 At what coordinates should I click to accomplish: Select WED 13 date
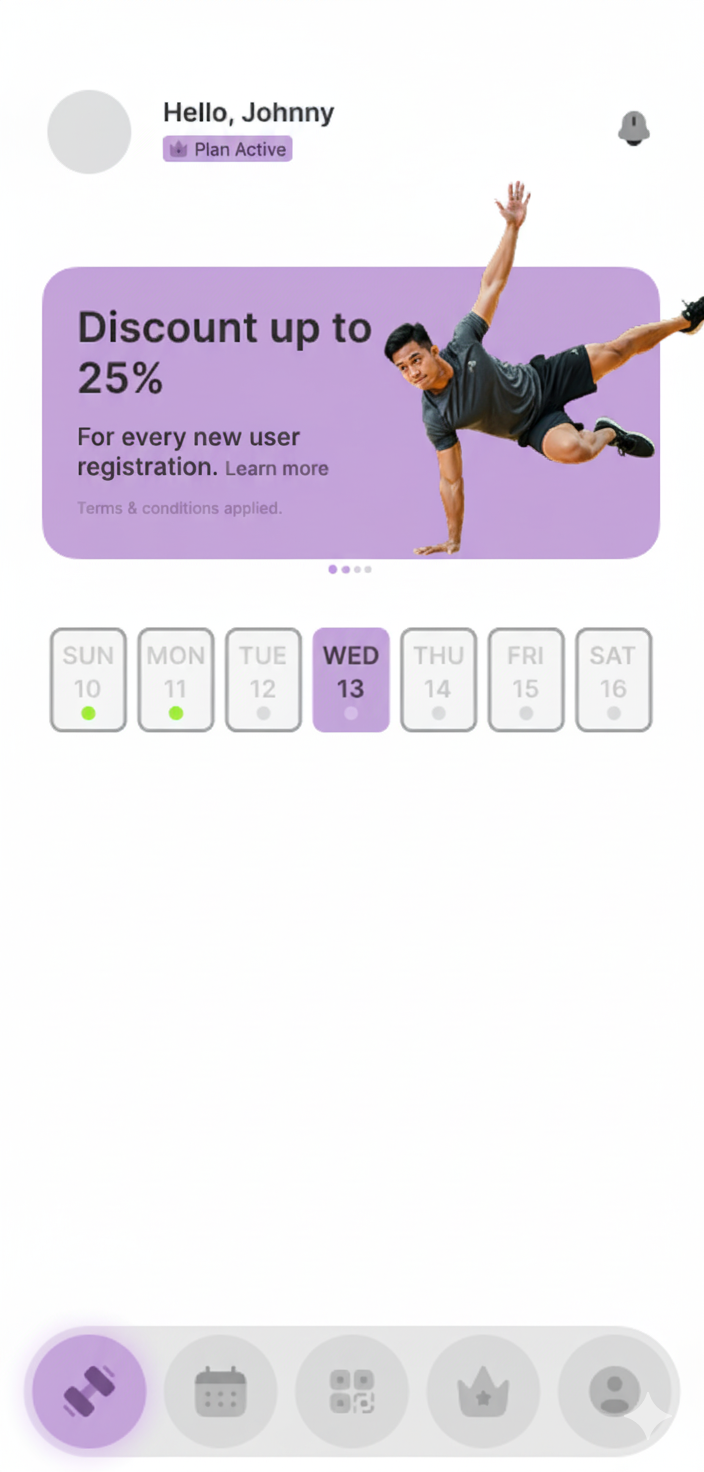351,680
